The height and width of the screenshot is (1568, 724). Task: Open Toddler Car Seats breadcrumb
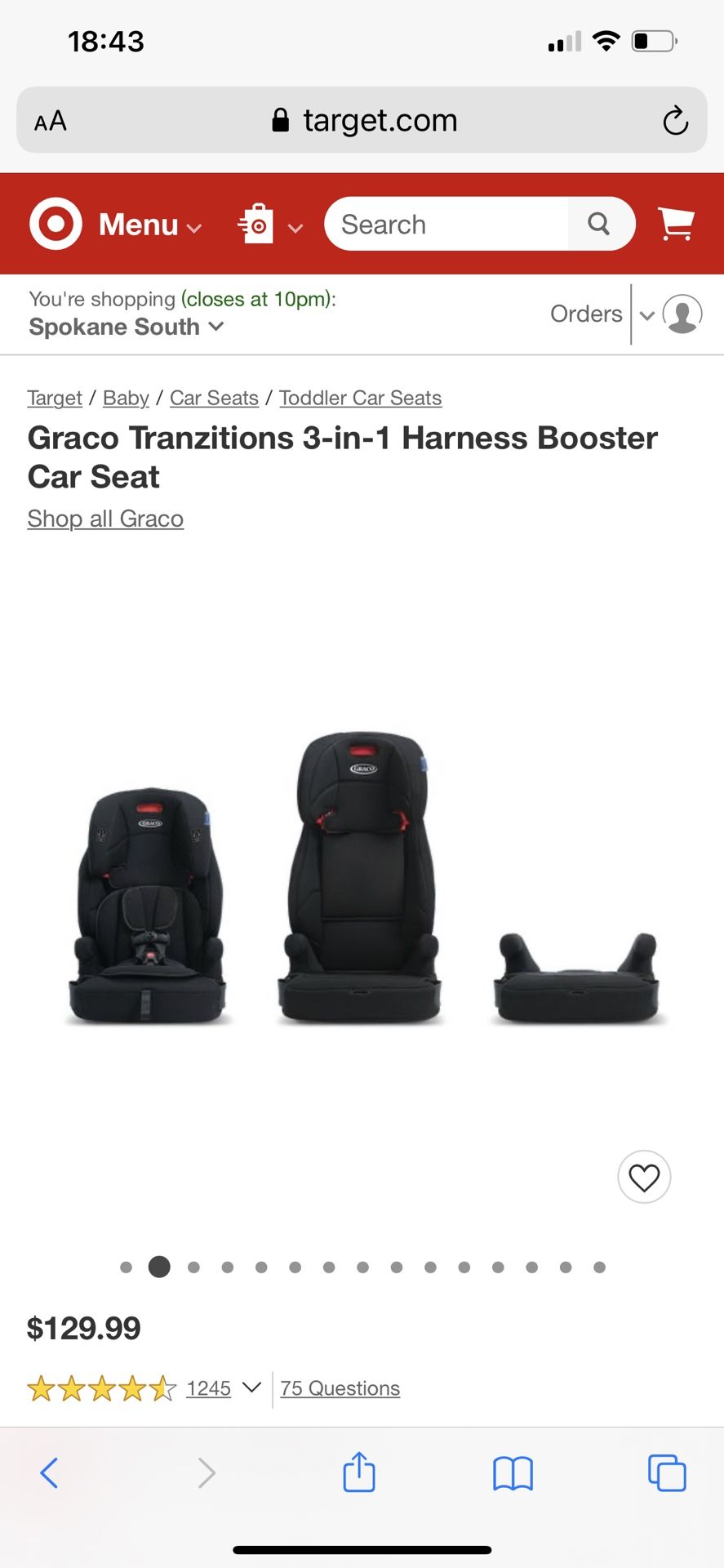coord(360,398)
